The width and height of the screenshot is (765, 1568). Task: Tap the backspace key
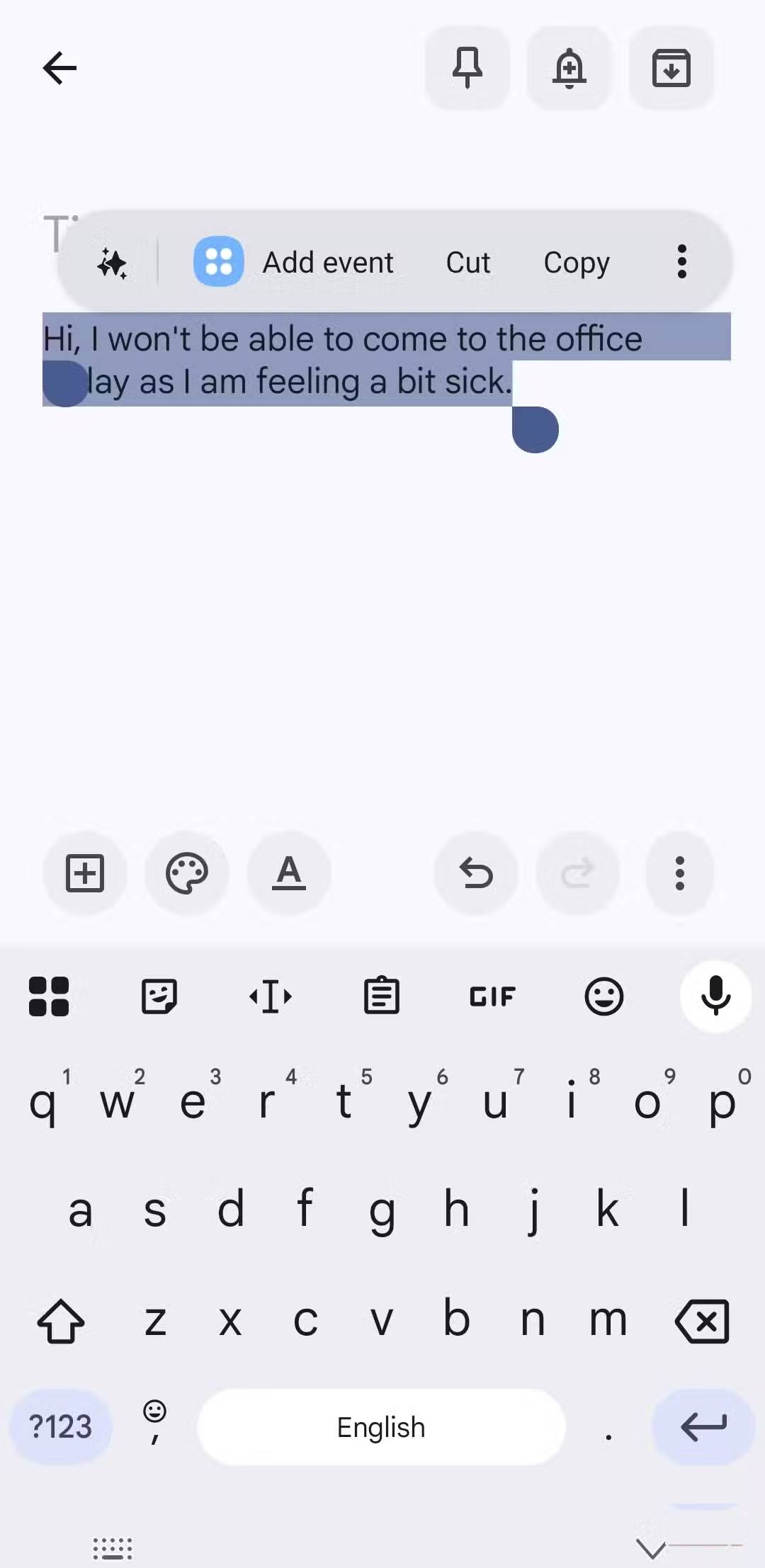[702, 1321]
